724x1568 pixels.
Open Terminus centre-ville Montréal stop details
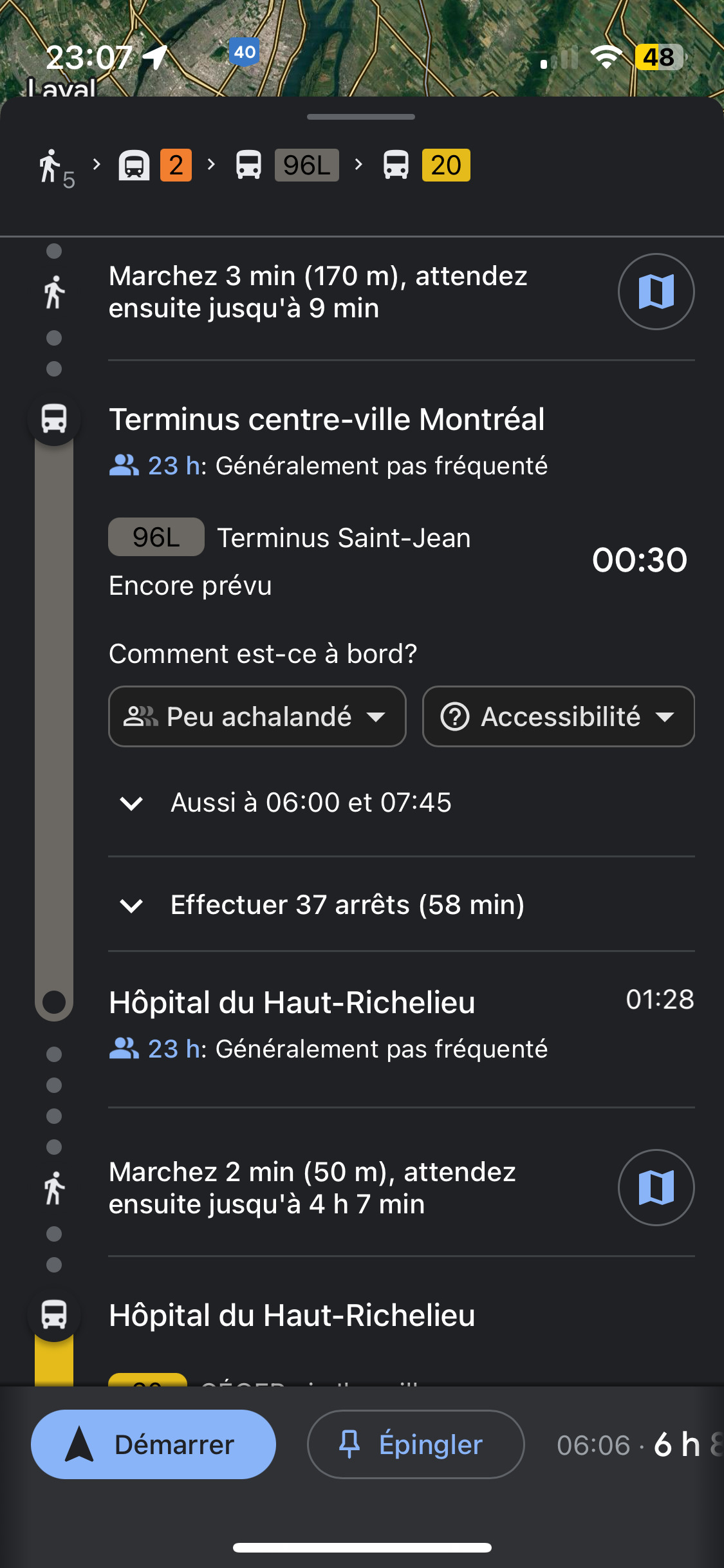[x=327, y=419]
